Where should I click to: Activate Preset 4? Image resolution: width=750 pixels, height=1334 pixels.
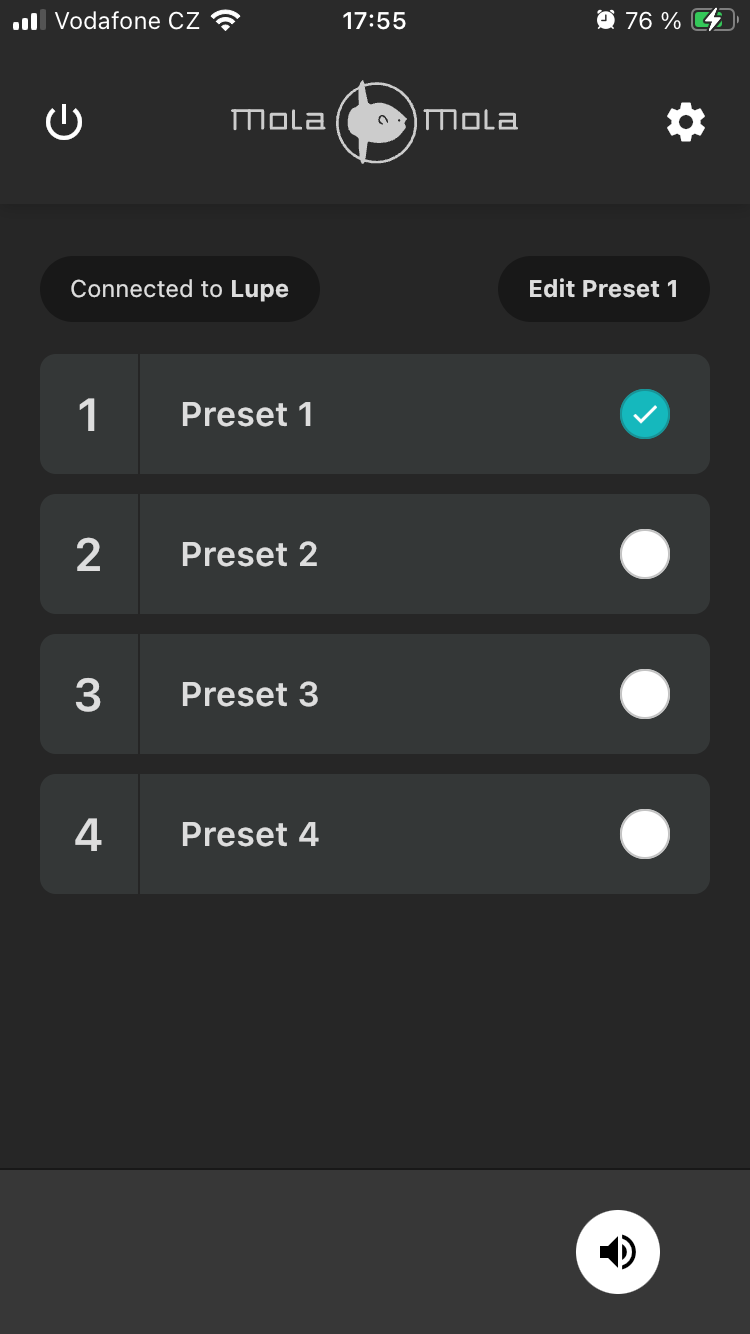tap(375, 834)
